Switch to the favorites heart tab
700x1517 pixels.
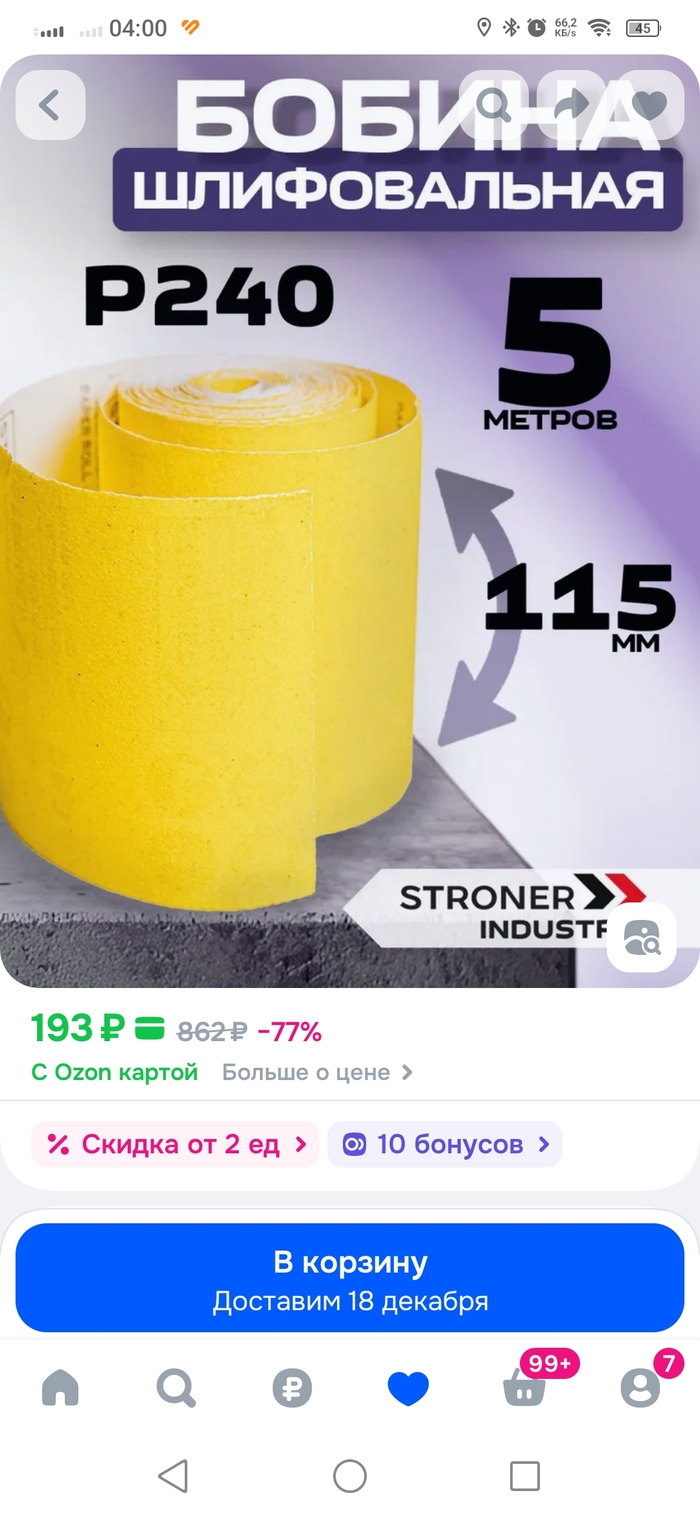click(408, 1388)
